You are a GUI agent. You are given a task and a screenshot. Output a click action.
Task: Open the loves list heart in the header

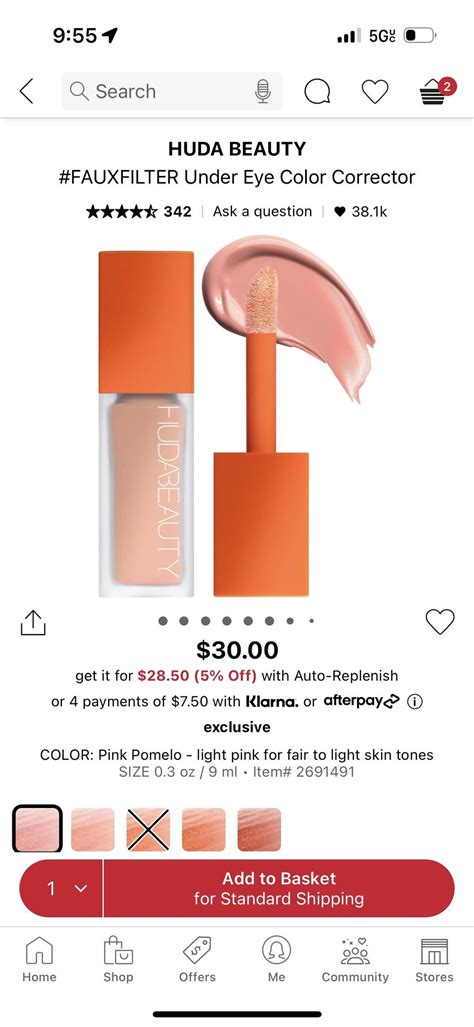tap(375, 92)
